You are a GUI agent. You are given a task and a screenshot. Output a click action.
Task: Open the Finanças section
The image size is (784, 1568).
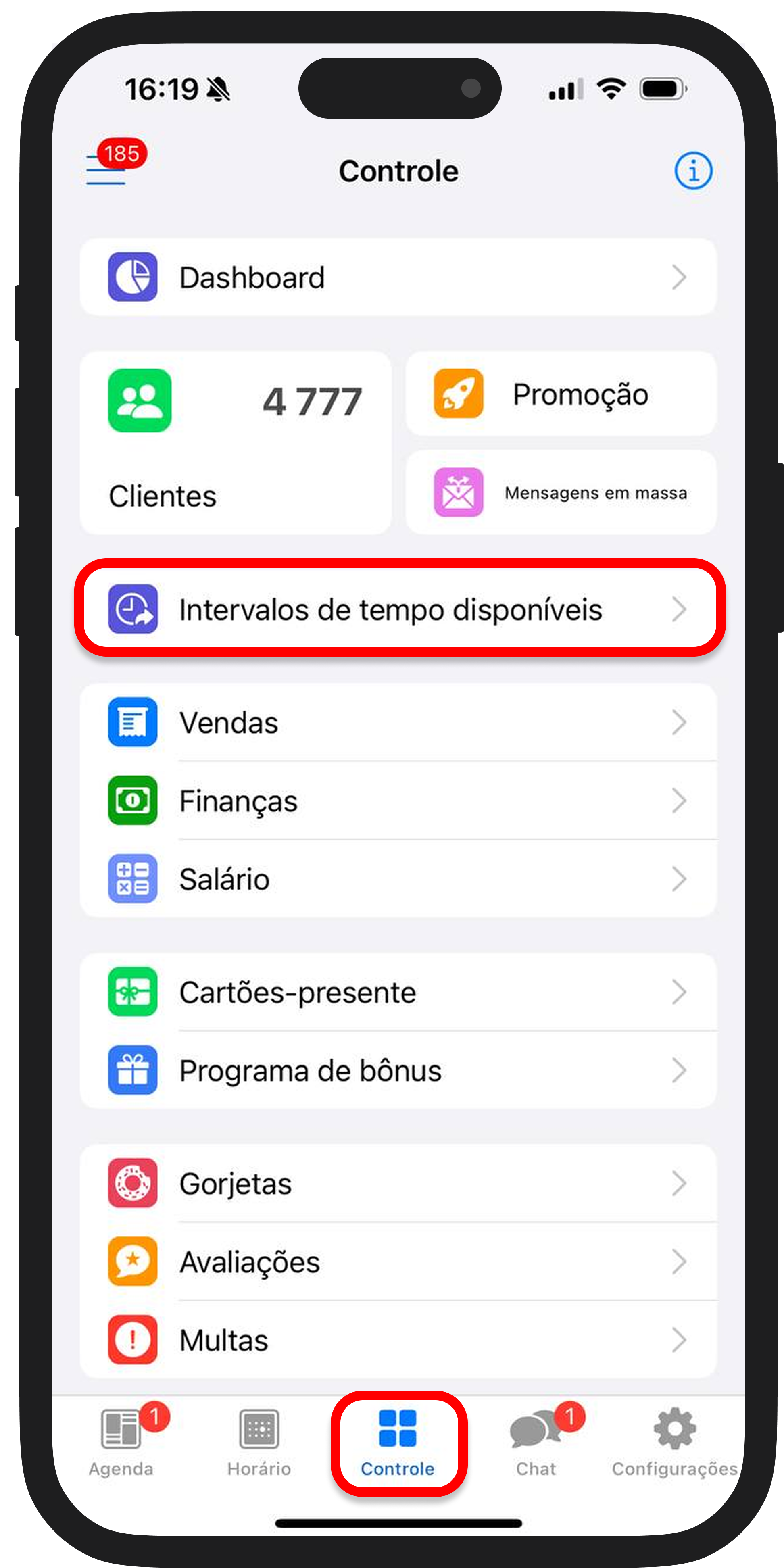click(398, 801)
